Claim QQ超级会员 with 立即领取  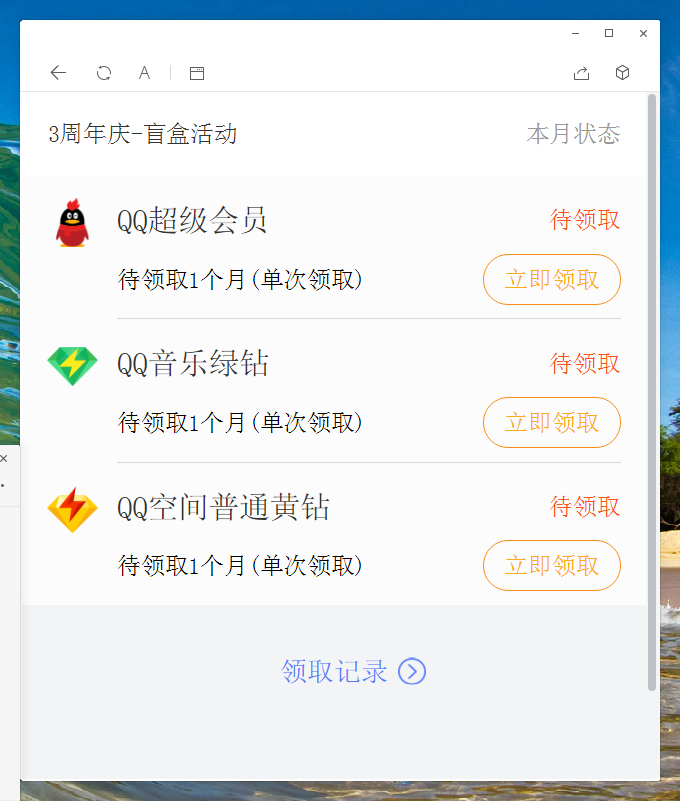click(551, 280)
